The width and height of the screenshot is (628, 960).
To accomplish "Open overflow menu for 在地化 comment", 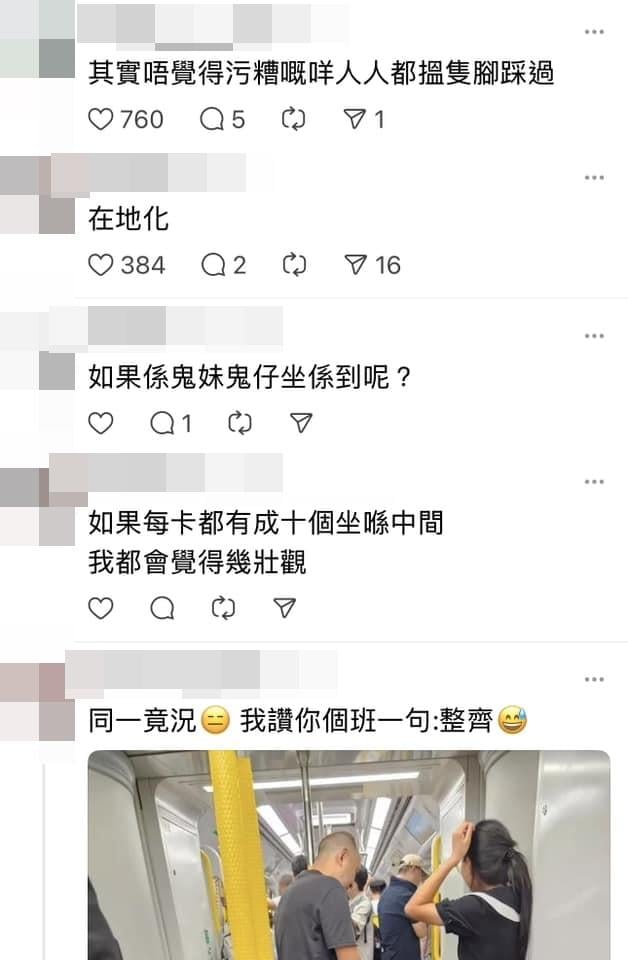I will tap(594, 178).
